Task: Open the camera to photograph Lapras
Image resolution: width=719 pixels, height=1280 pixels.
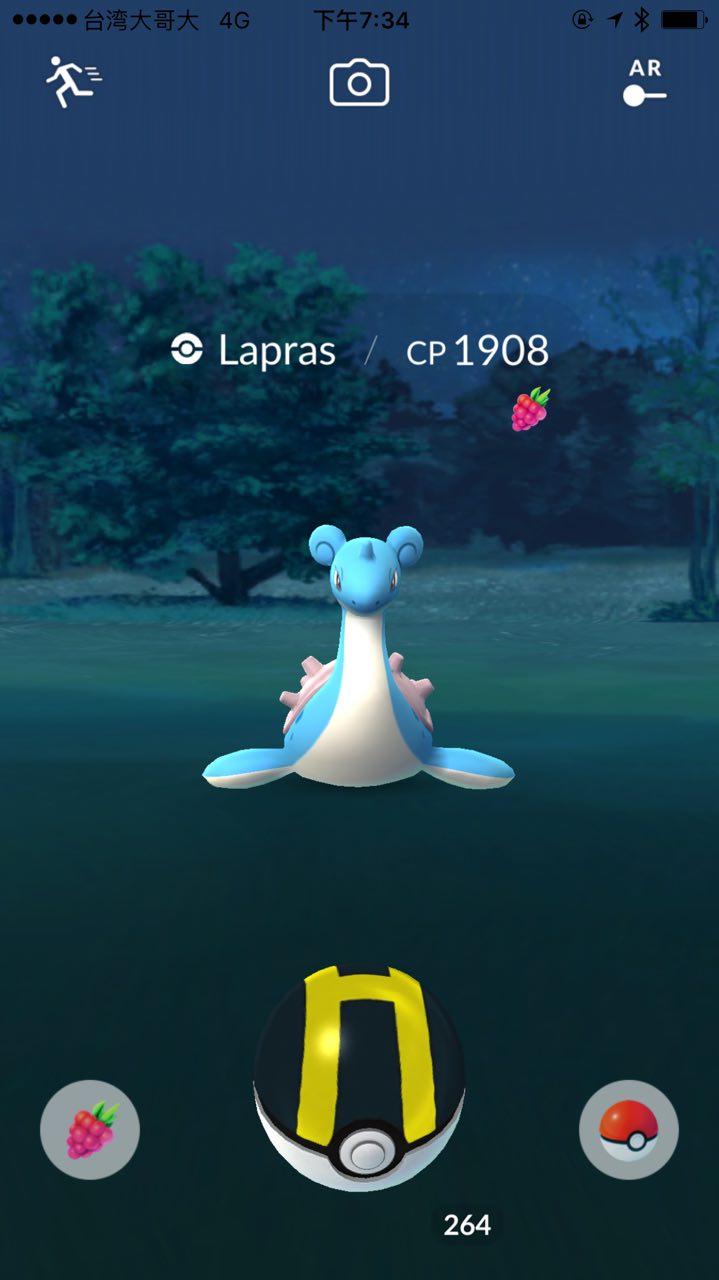Action: point(359,84)
